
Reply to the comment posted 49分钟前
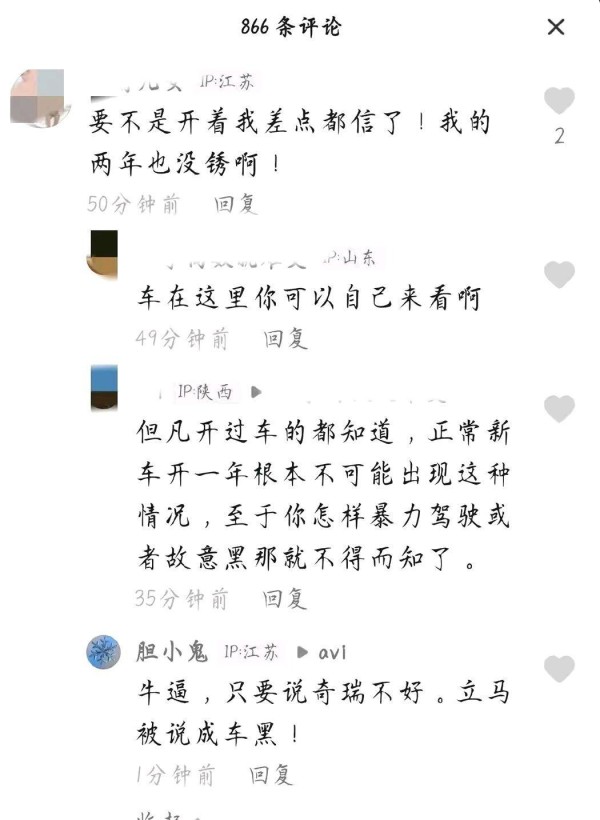tap(285, 339)
